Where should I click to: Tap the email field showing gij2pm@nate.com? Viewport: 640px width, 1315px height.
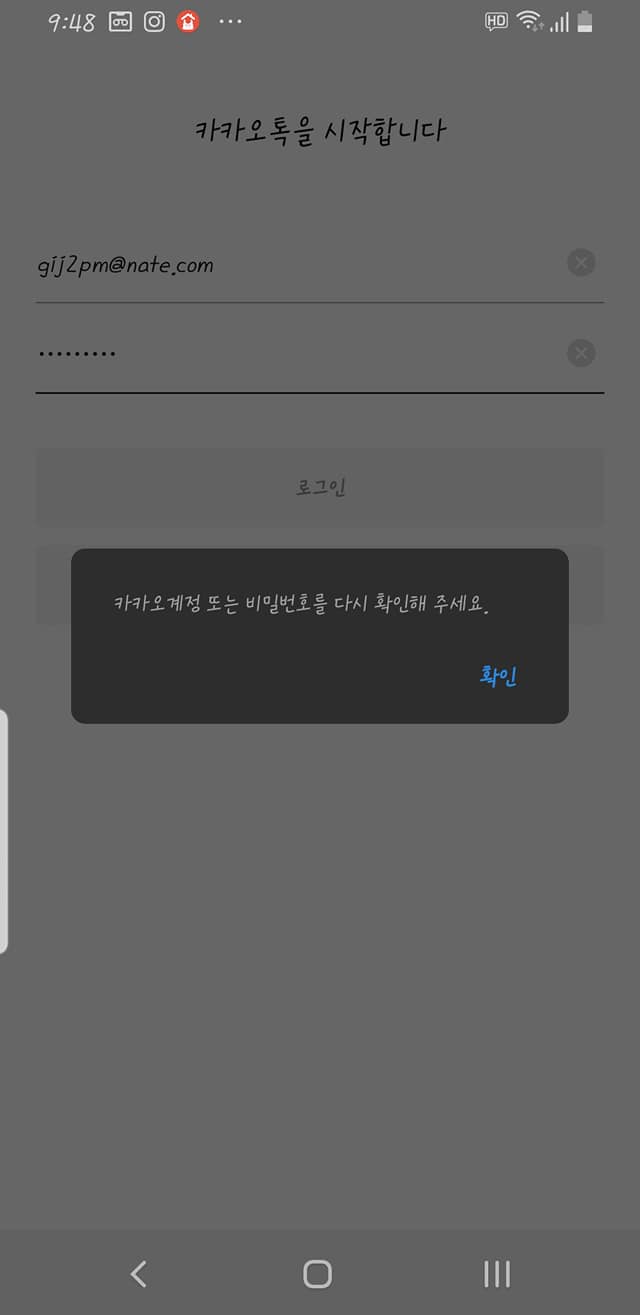(x=298, y=265)
